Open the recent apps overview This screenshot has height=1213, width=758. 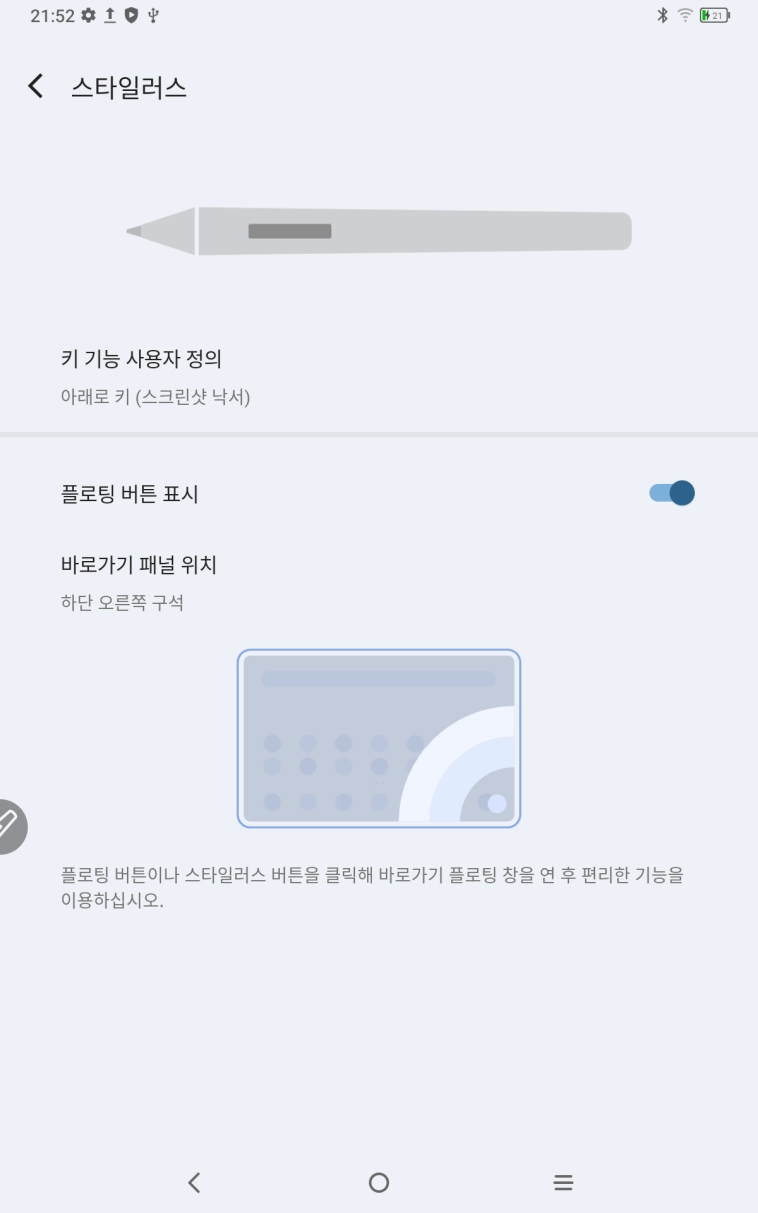(563, 1183)
